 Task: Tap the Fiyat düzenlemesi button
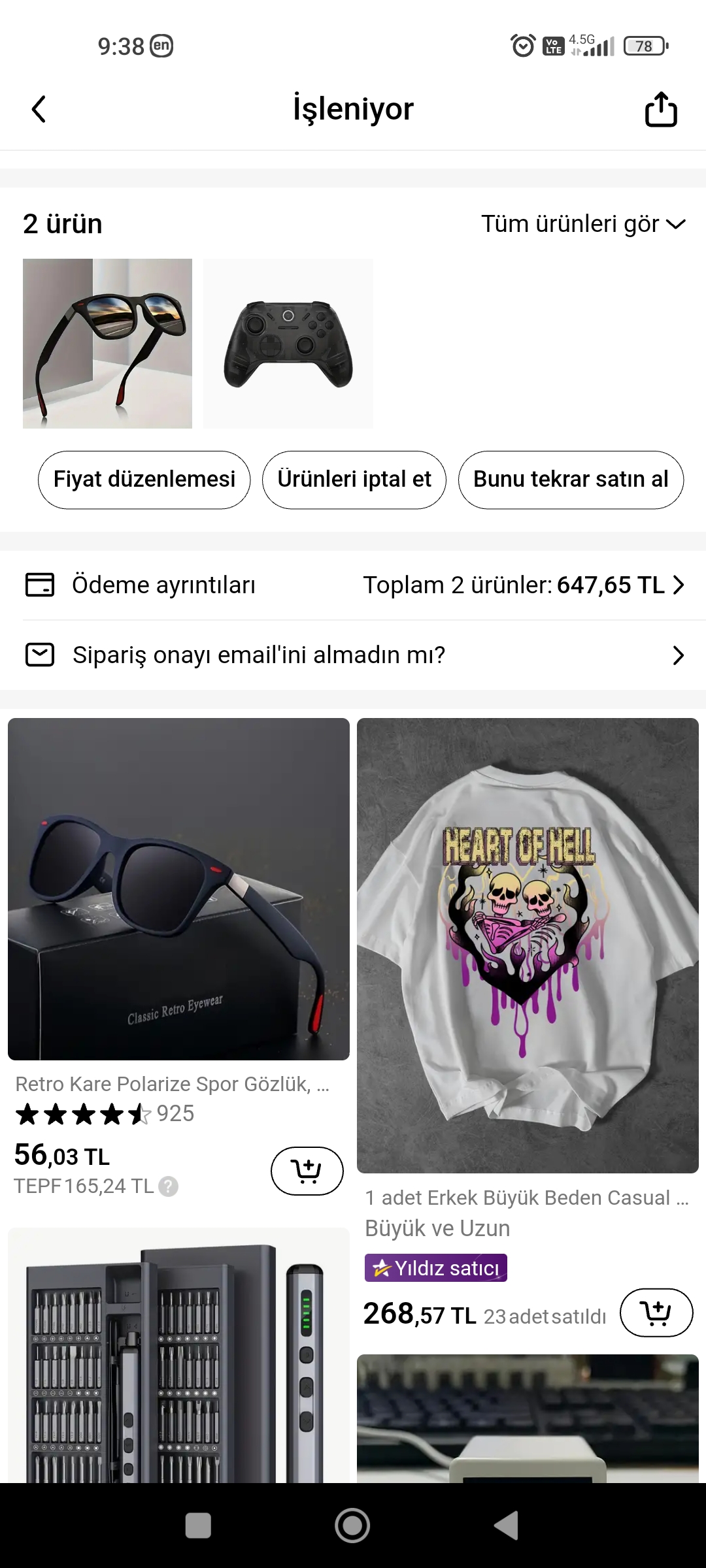pos(144,480)
